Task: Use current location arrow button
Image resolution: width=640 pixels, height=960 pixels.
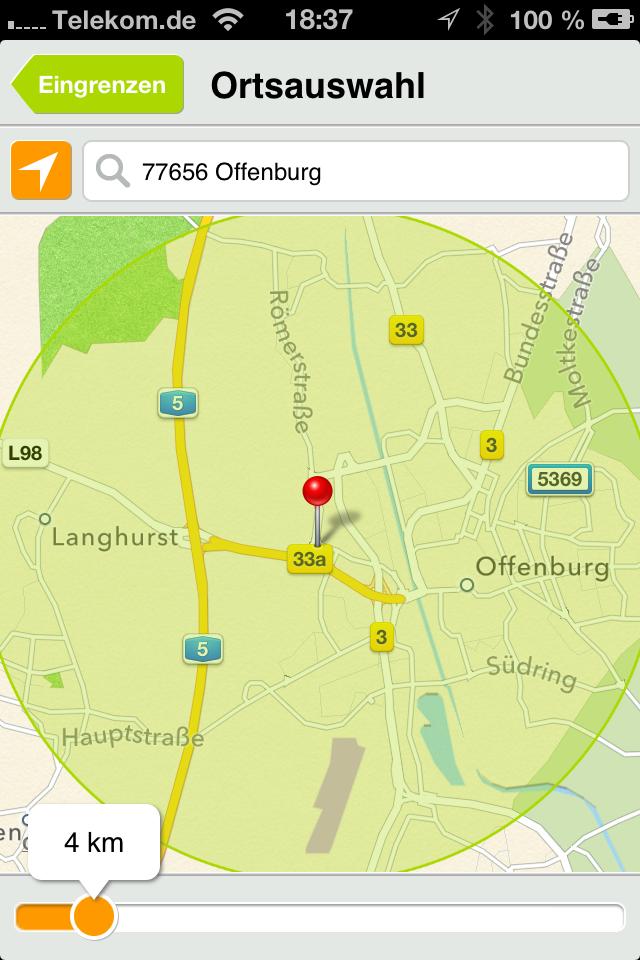Action: pos(41,171)
